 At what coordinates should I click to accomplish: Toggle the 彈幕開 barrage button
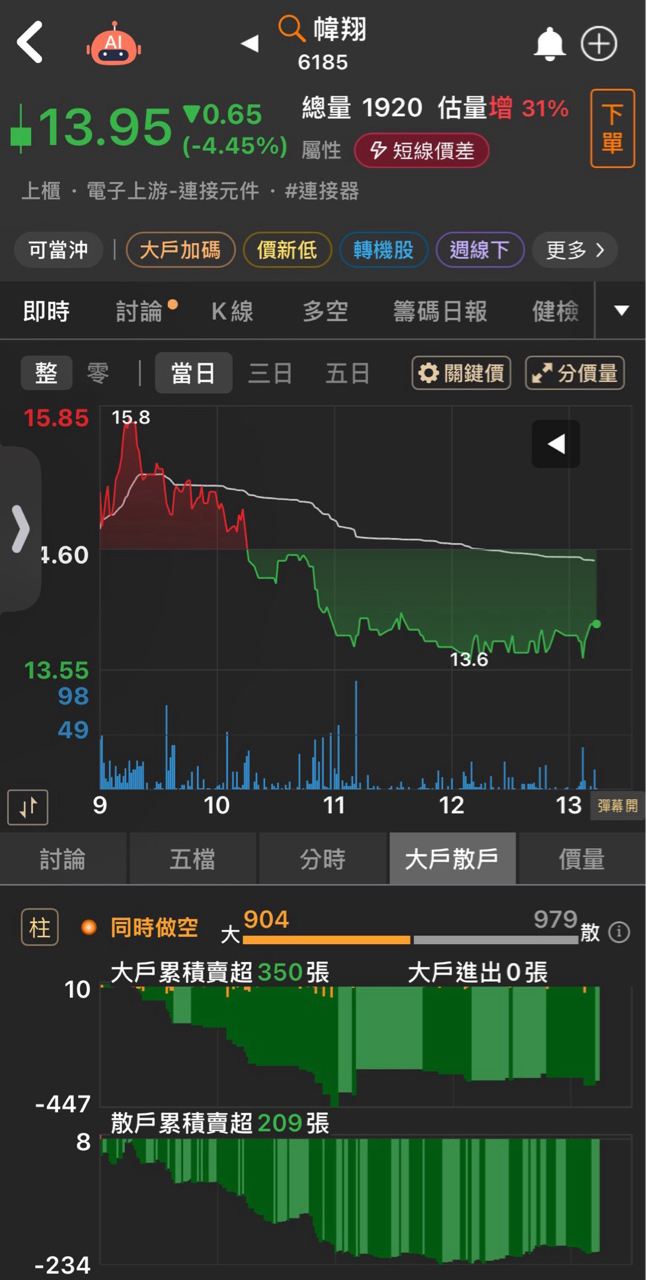click(617, 806)
